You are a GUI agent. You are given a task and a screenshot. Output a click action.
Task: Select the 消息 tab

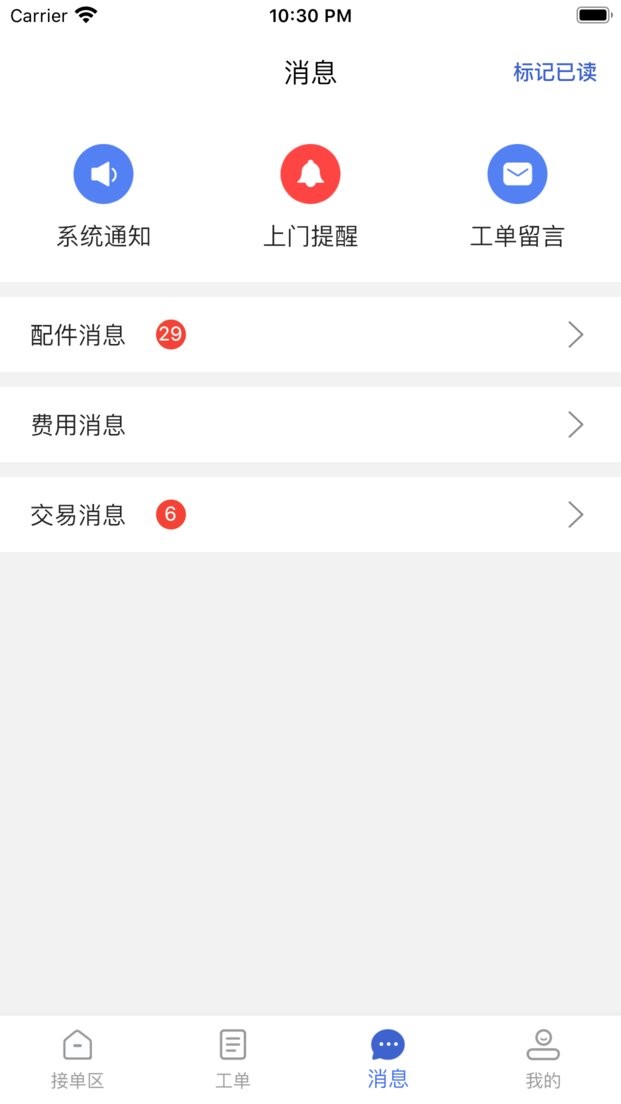388,1058
